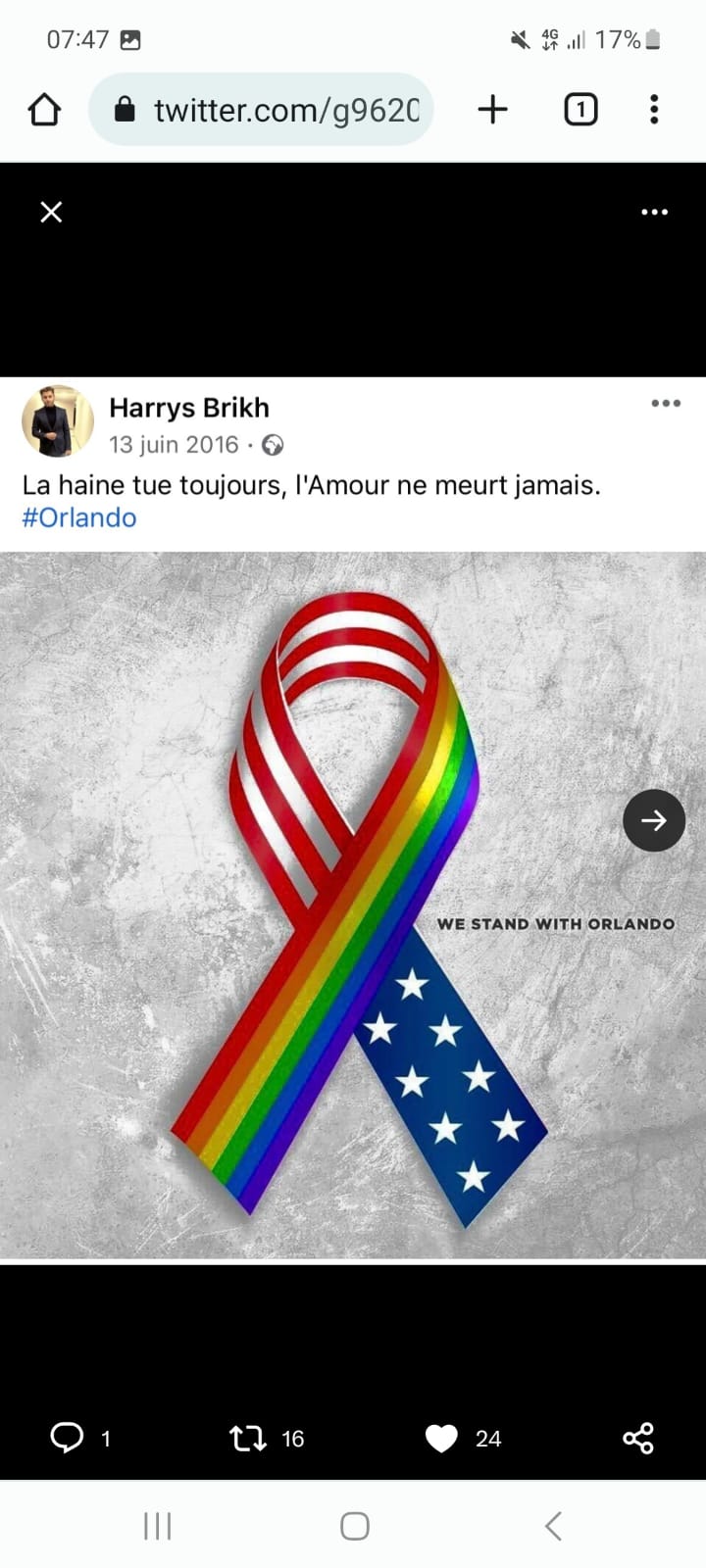Close the Twitter image viewer
Image resolution: width=706 pixels, height=1568 pixels.
point(51,212)
